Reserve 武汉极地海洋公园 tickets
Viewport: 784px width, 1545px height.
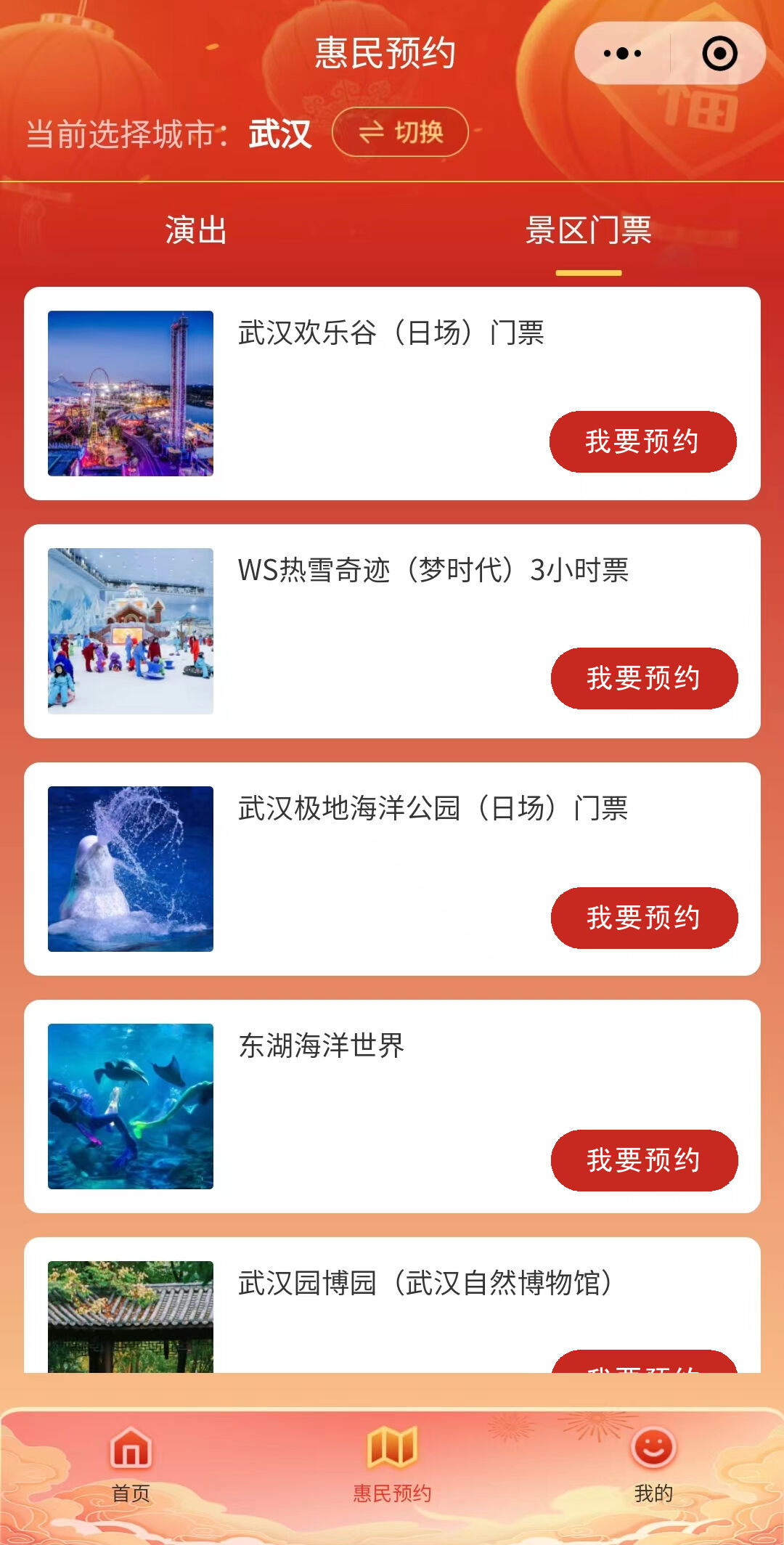pos(644,918)
